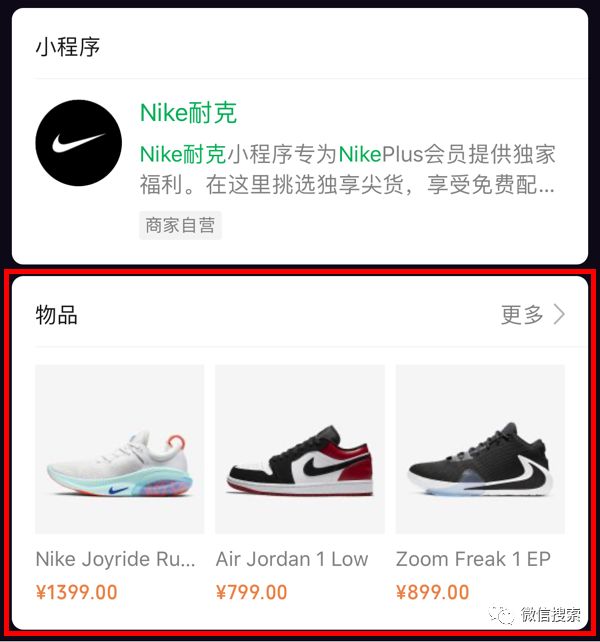Screen dimensions: 600x642
Task: Tap 更多 to see more products
Action: pos(532,315)
